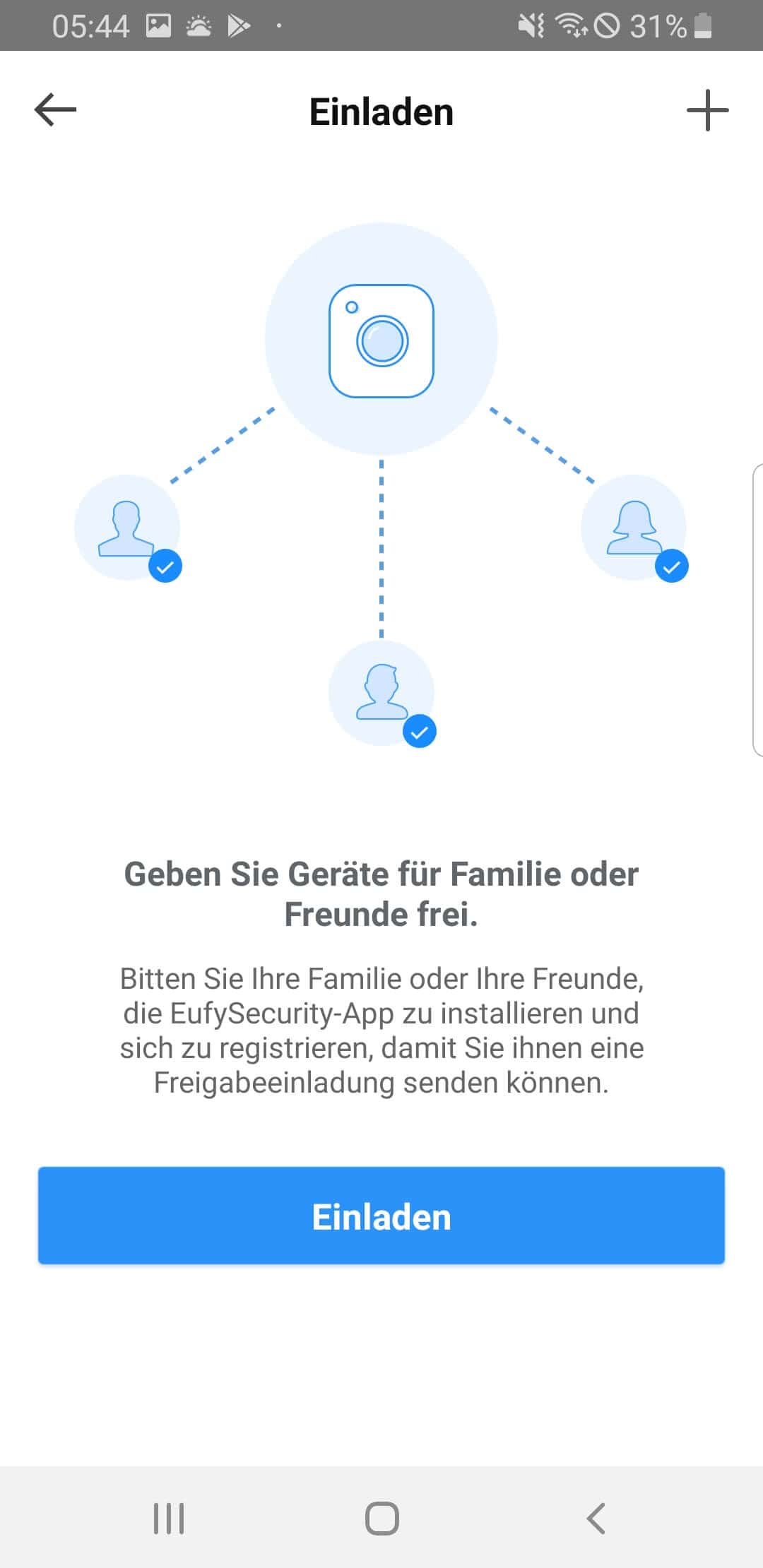This screenshot has height=1568, width=763.
Task: Tap the plus icon to add invite
Action: [x=707, y=110]
